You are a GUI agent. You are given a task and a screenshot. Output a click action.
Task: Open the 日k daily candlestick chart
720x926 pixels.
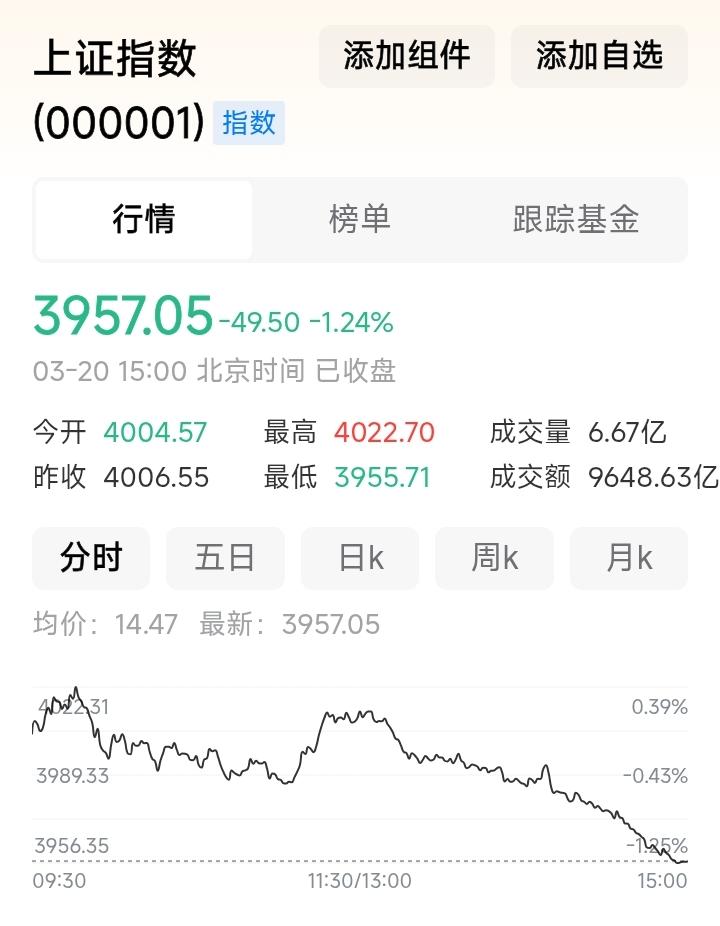pyautogui.click(x=359, y=558)
